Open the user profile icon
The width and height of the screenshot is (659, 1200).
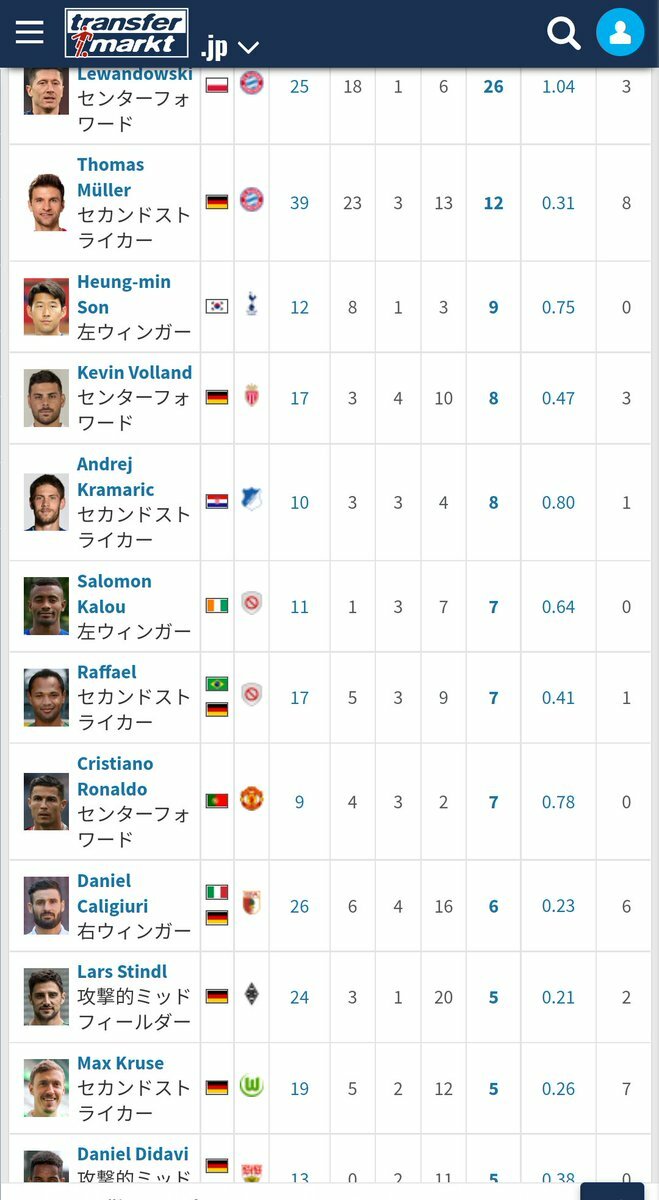pos(620,32)
